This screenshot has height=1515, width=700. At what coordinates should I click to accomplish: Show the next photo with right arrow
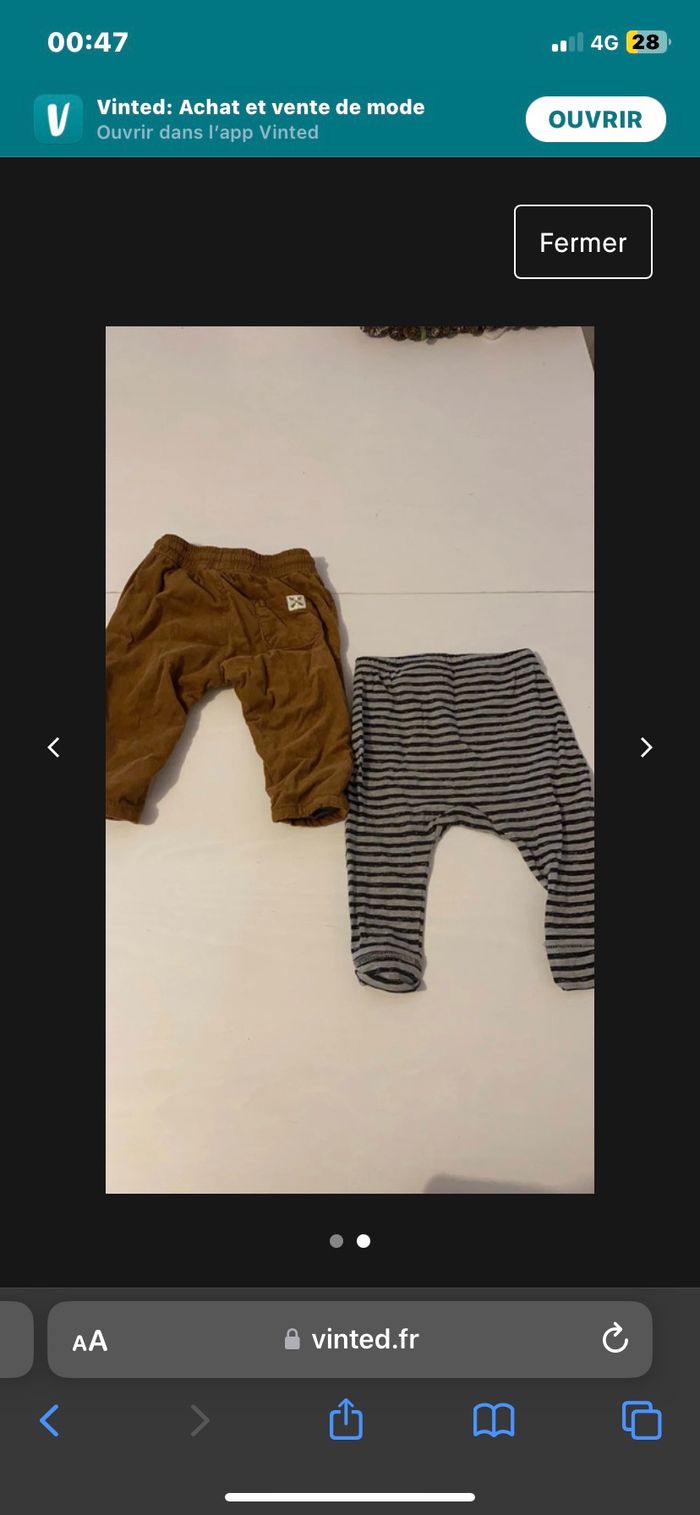coord(646,747)
